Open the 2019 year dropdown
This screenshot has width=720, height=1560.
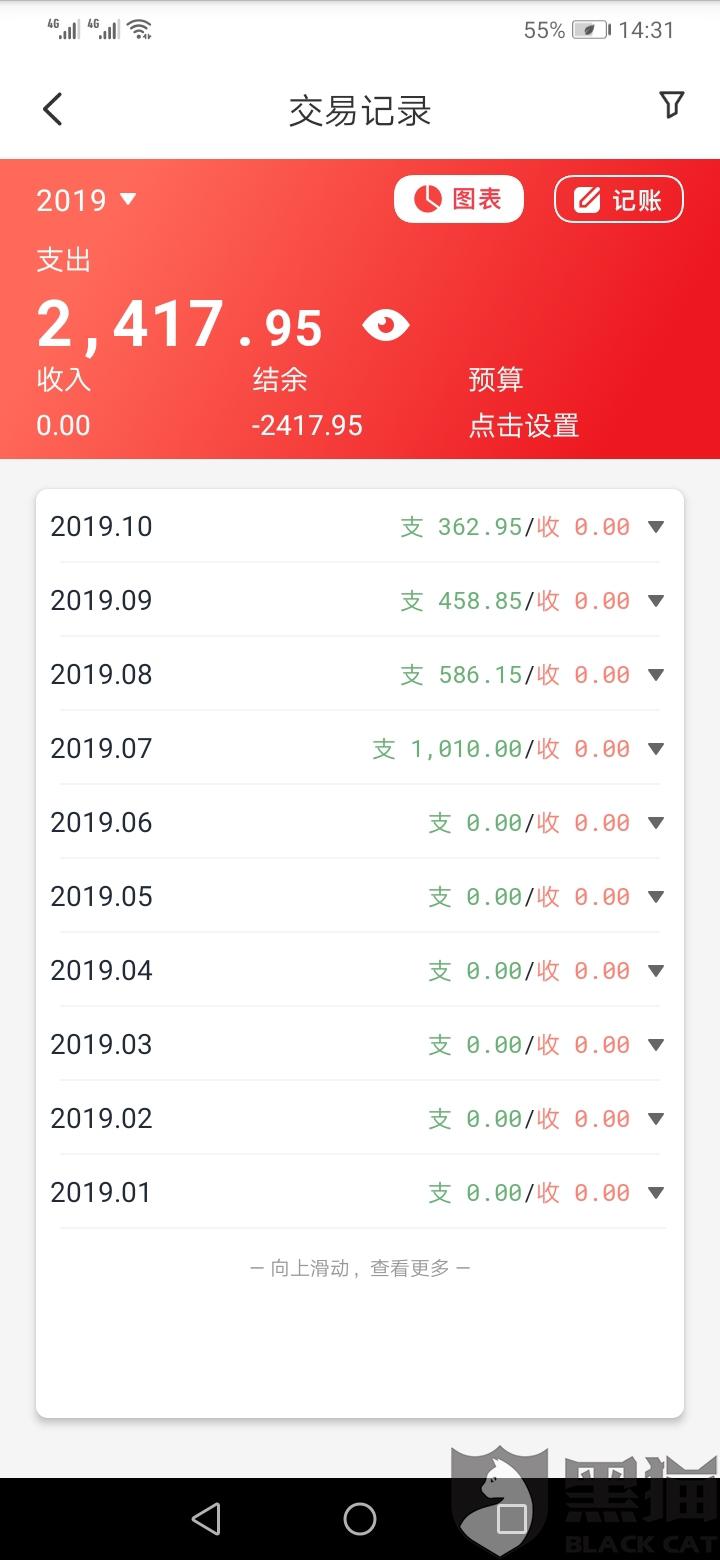(86, 200)
